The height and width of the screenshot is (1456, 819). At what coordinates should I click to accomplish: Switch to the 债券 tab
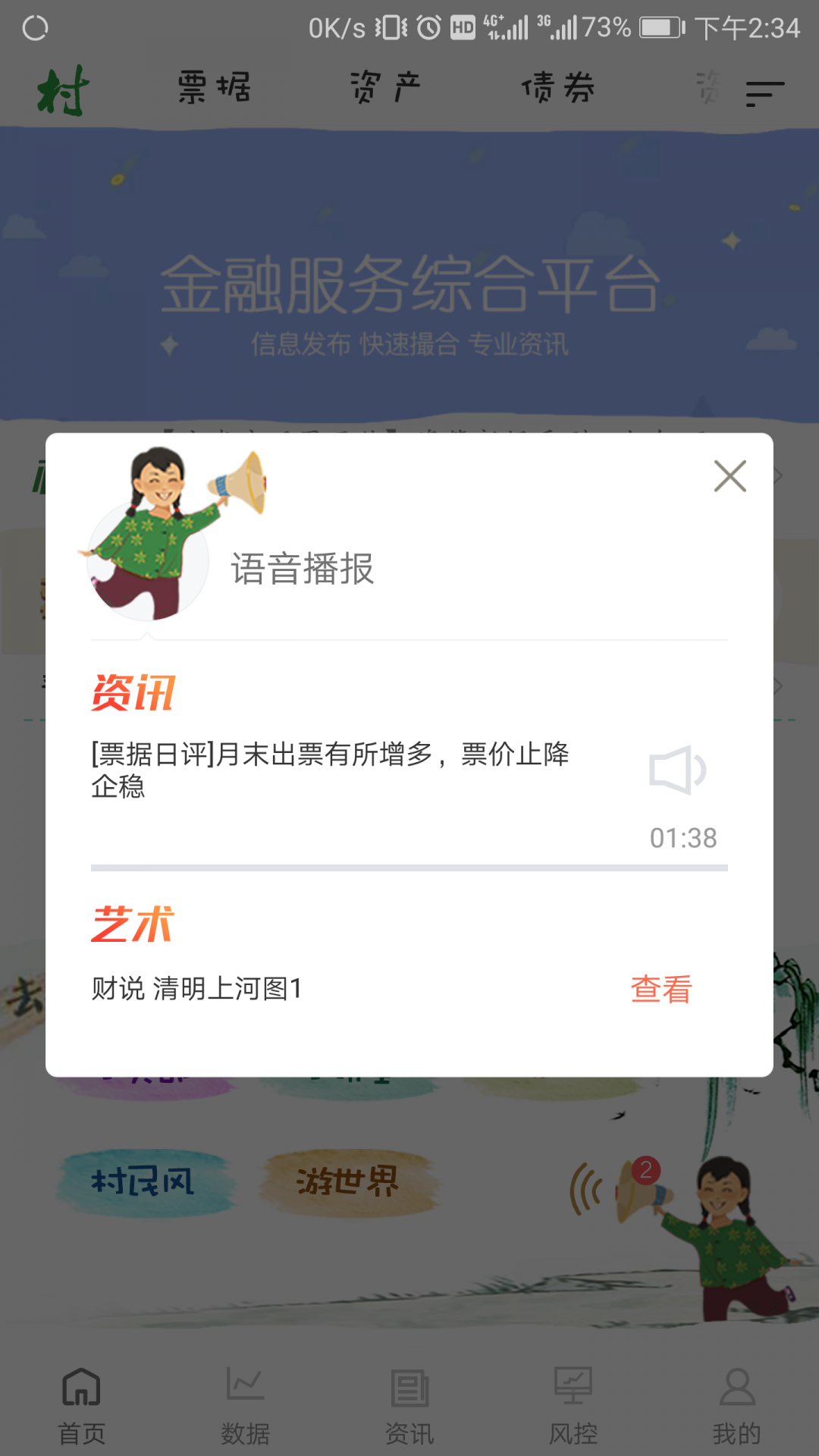(559, 87)
